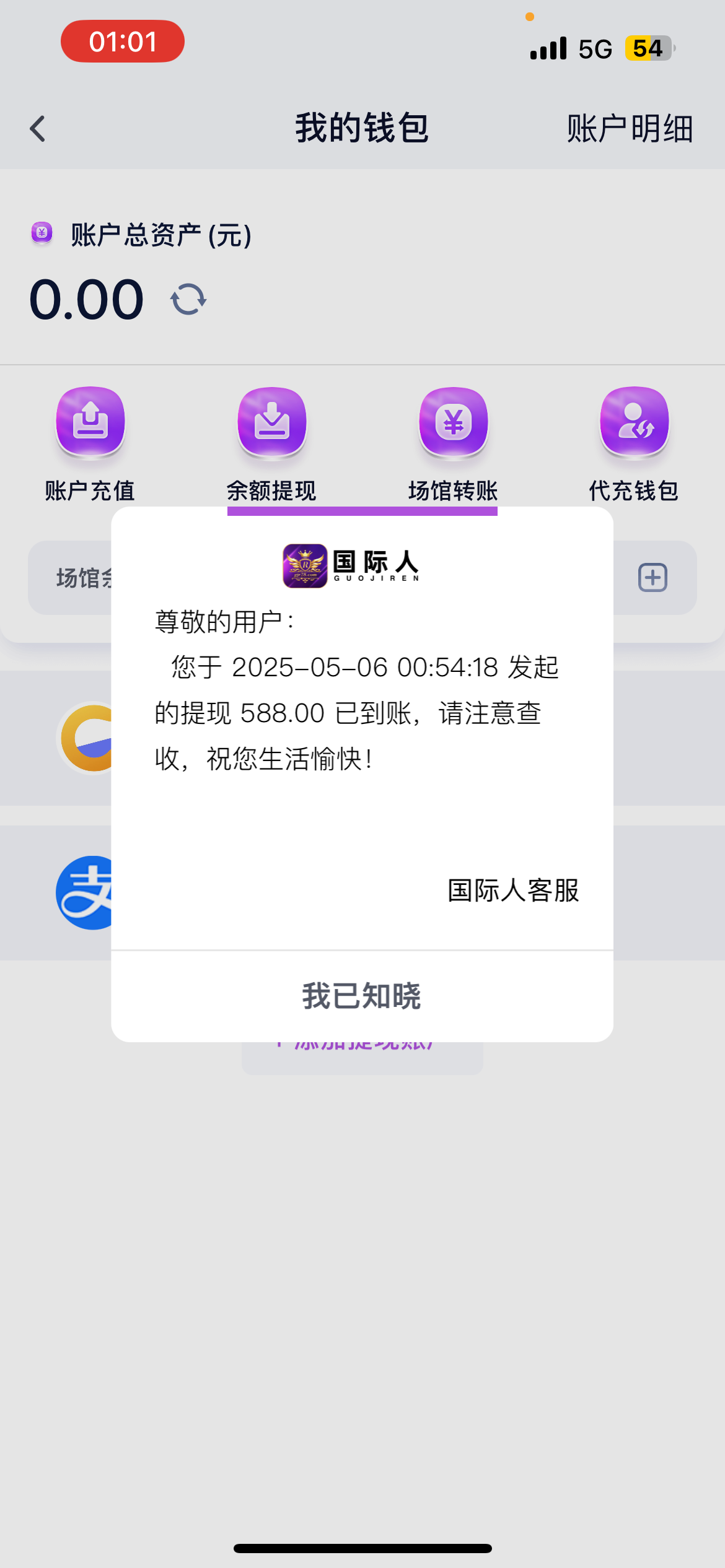
Task: Tap the plus icon on the venue balance row
Action: [x=653, y=578]
